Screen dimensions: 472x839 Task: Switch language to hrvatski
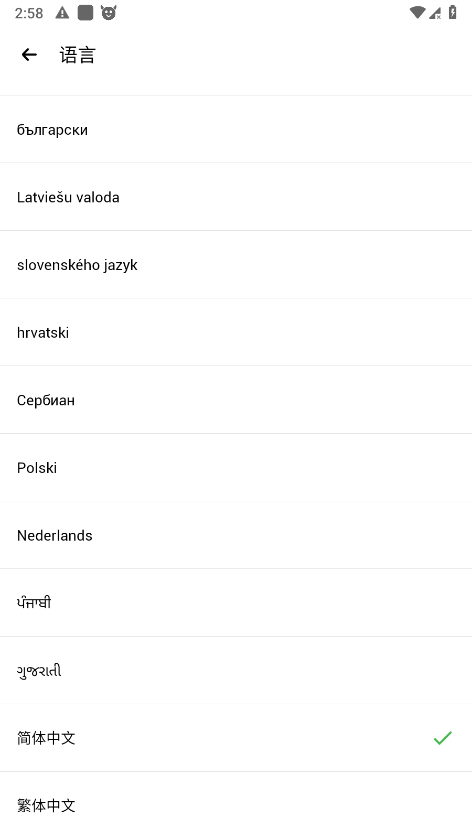pyautogui.click(x=236, y=332)
